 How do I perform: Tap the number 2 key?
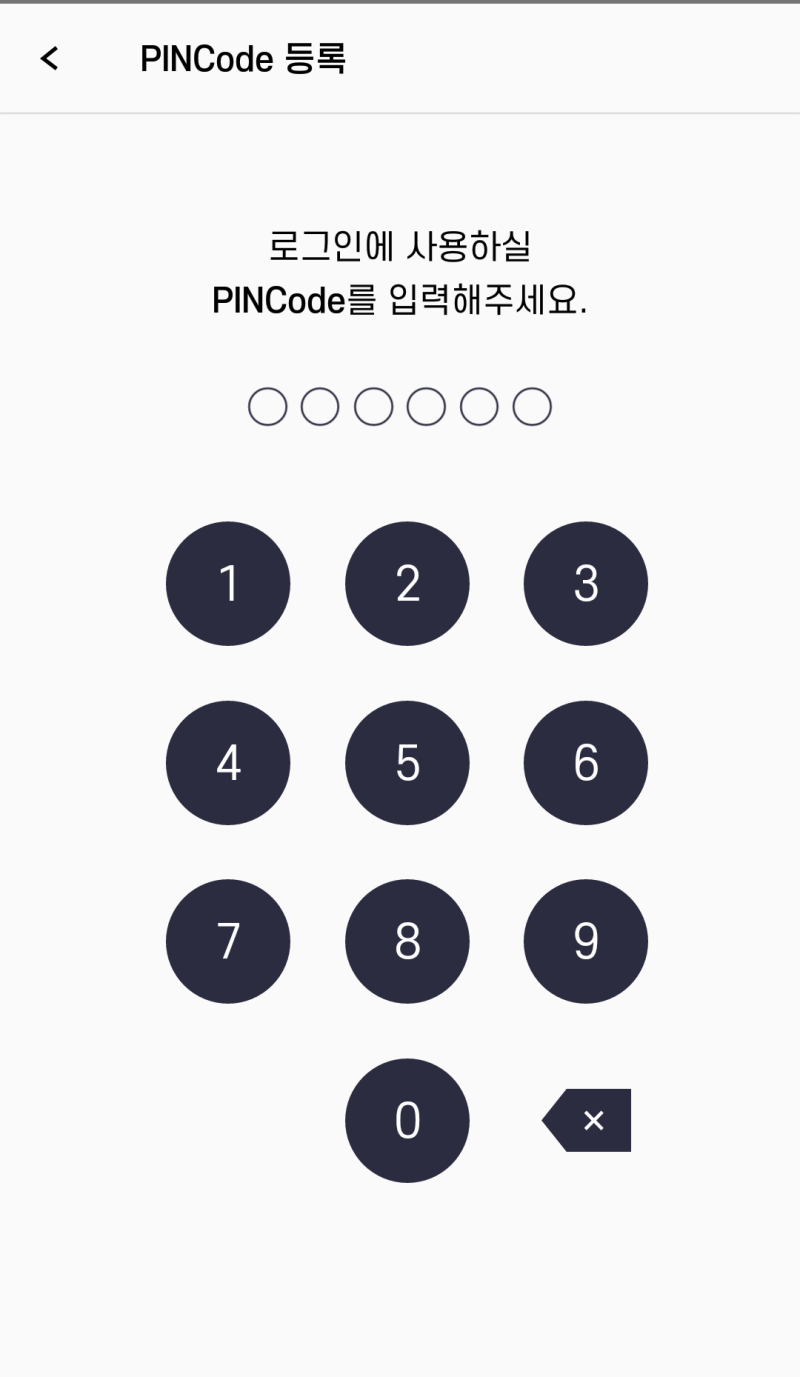(407, 583)
